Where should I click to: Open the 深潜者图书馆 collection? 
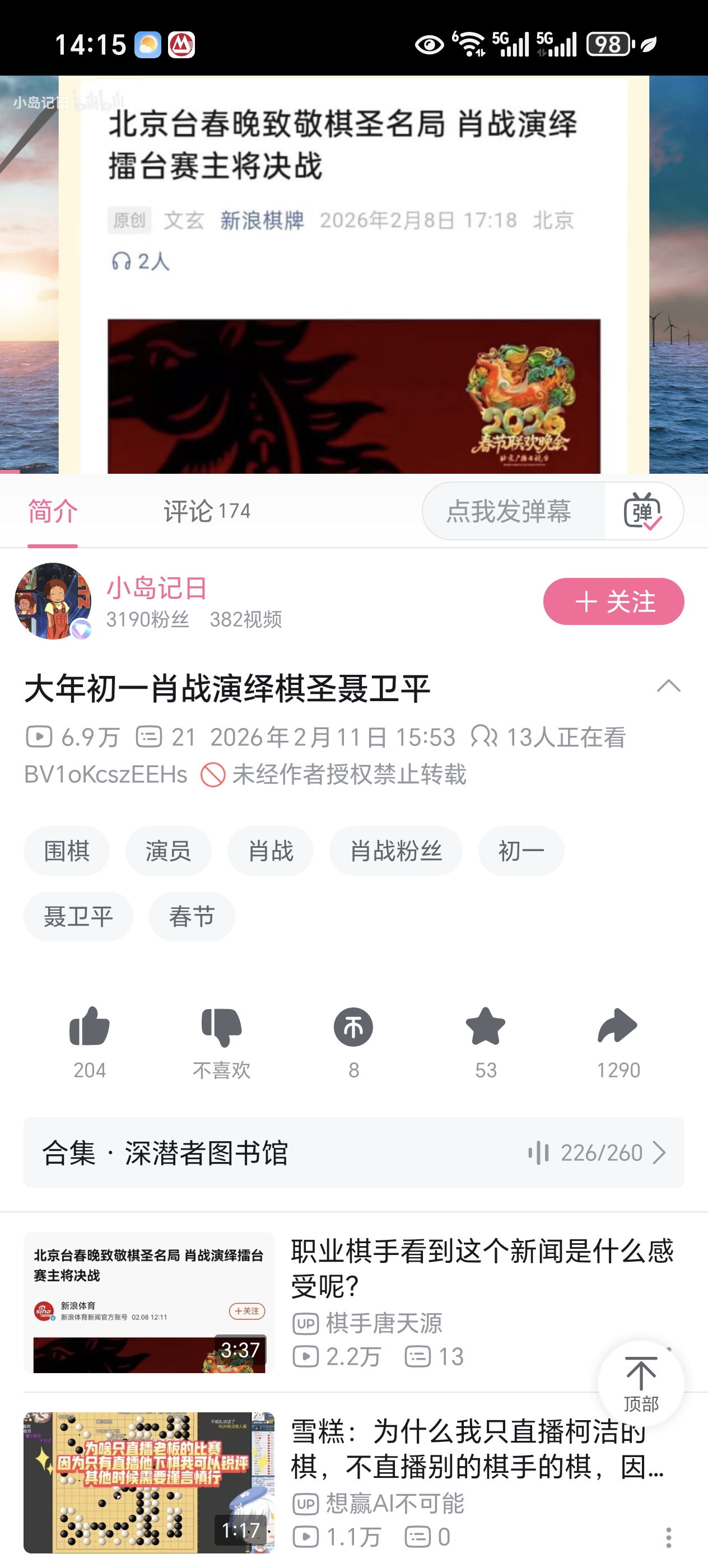pyautogui.click(x=353, y=1152)
